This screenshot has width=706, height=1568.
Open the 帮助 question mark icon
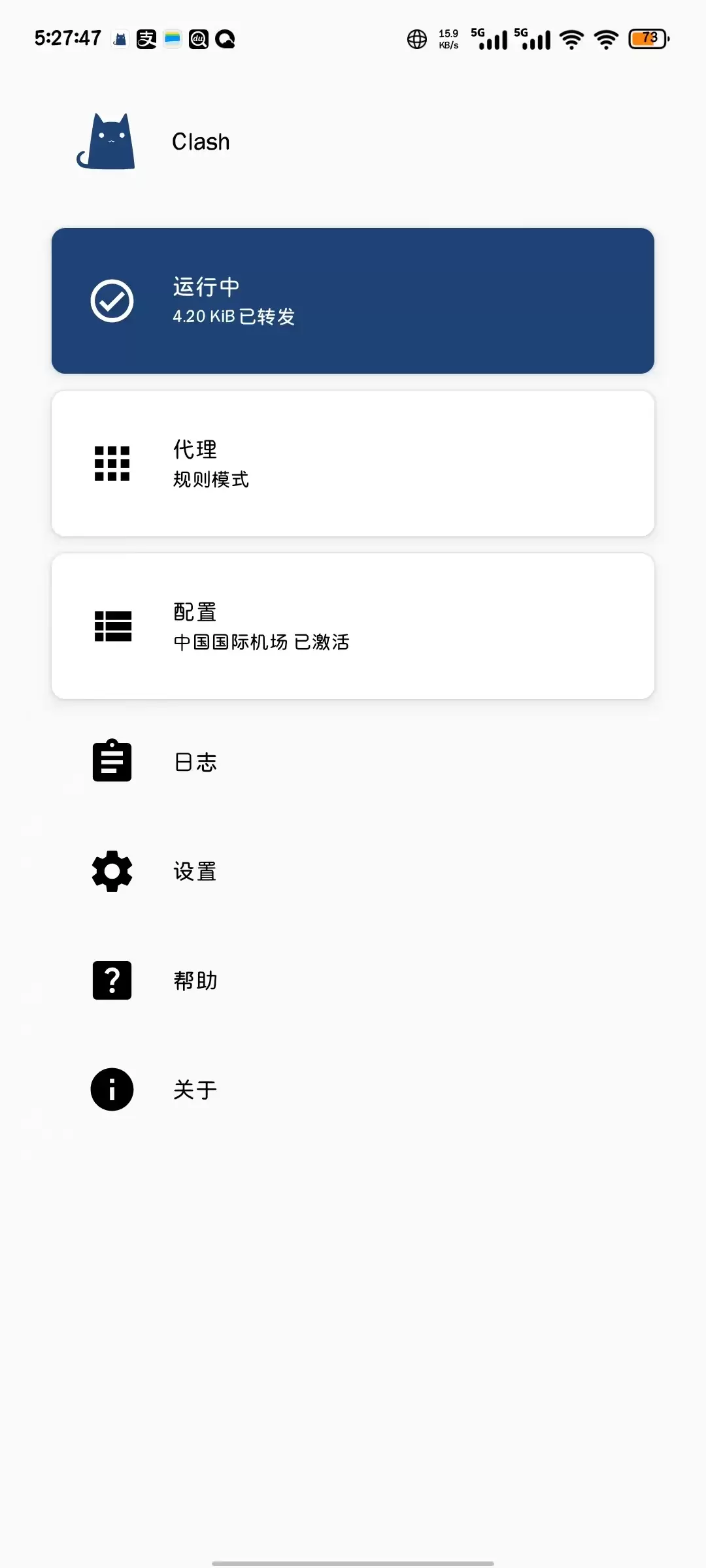pyautogui.click(x=111, y=979)
